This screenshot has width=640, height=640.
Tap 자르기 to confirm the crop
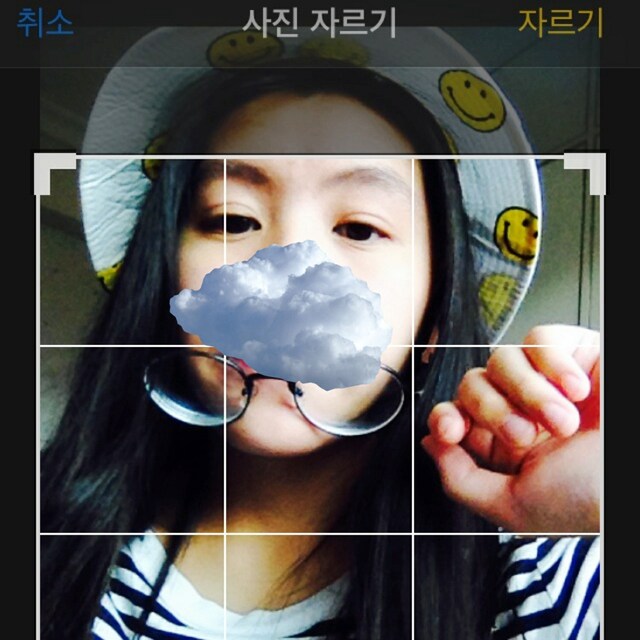pyautogui.click(x=560, y=22)
